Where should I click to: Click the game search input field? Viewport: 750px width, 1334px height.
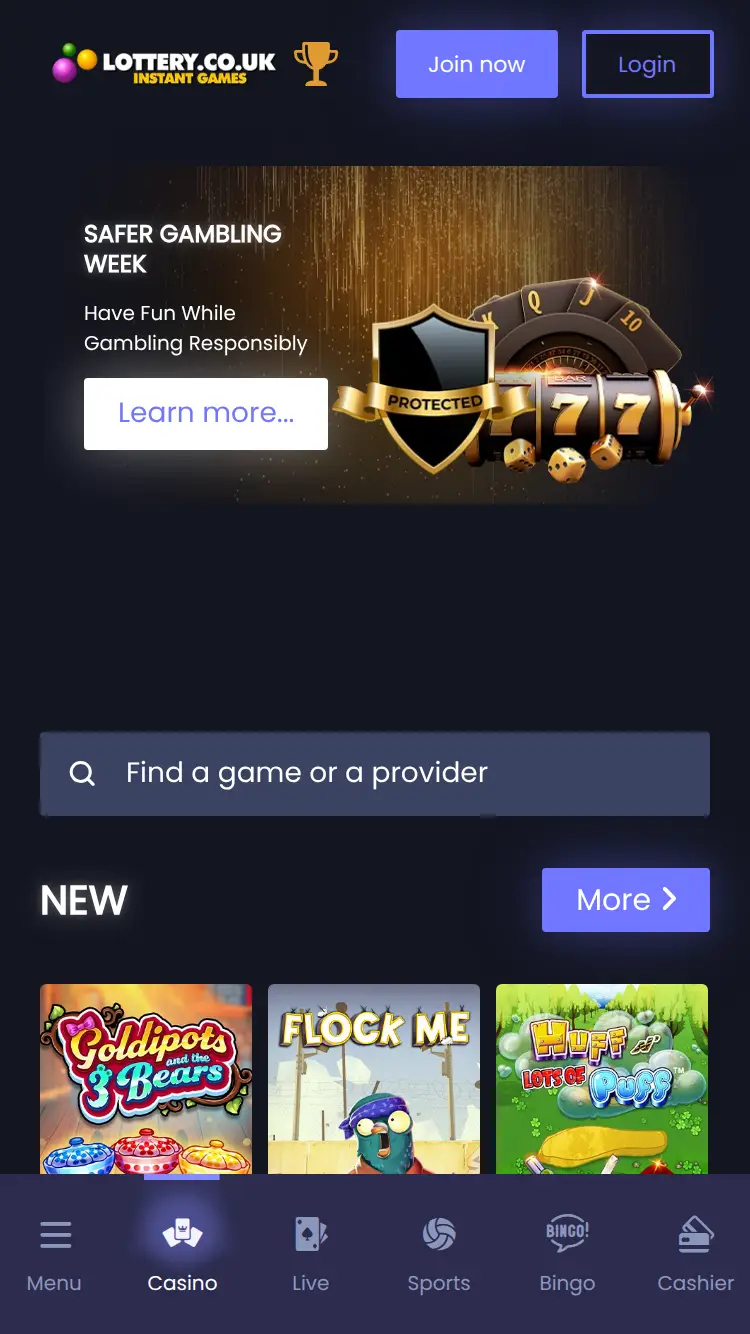[x=375, y=773]
